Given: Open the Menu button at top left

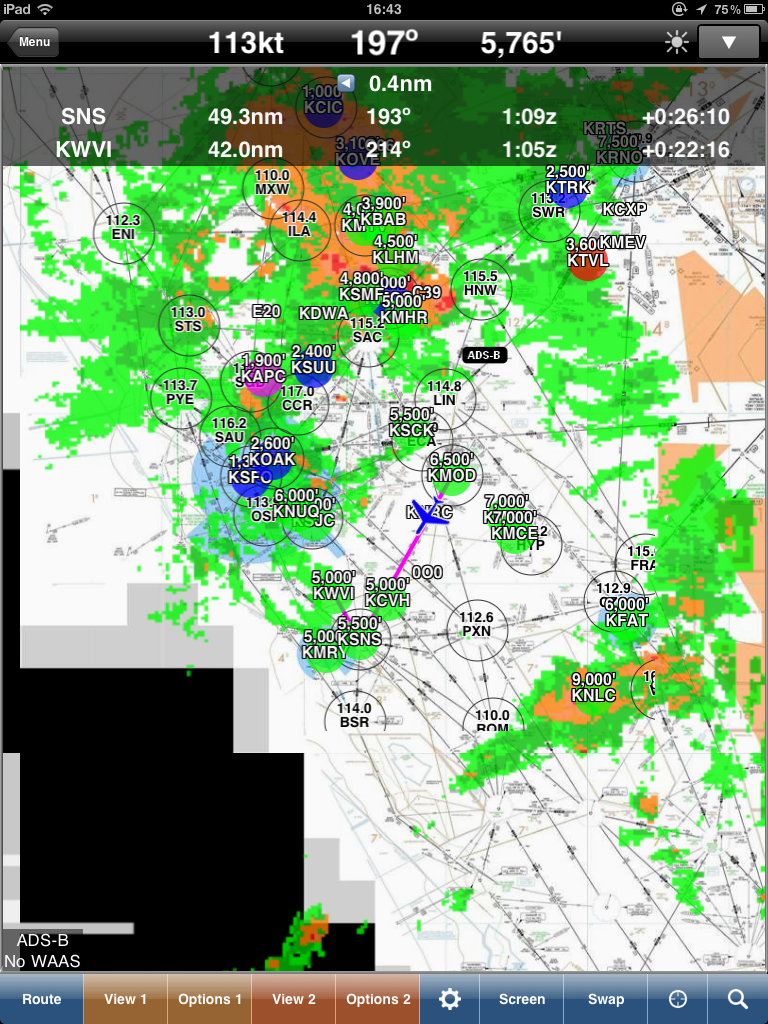Looking at the screenshot, I should pos(33,42).
